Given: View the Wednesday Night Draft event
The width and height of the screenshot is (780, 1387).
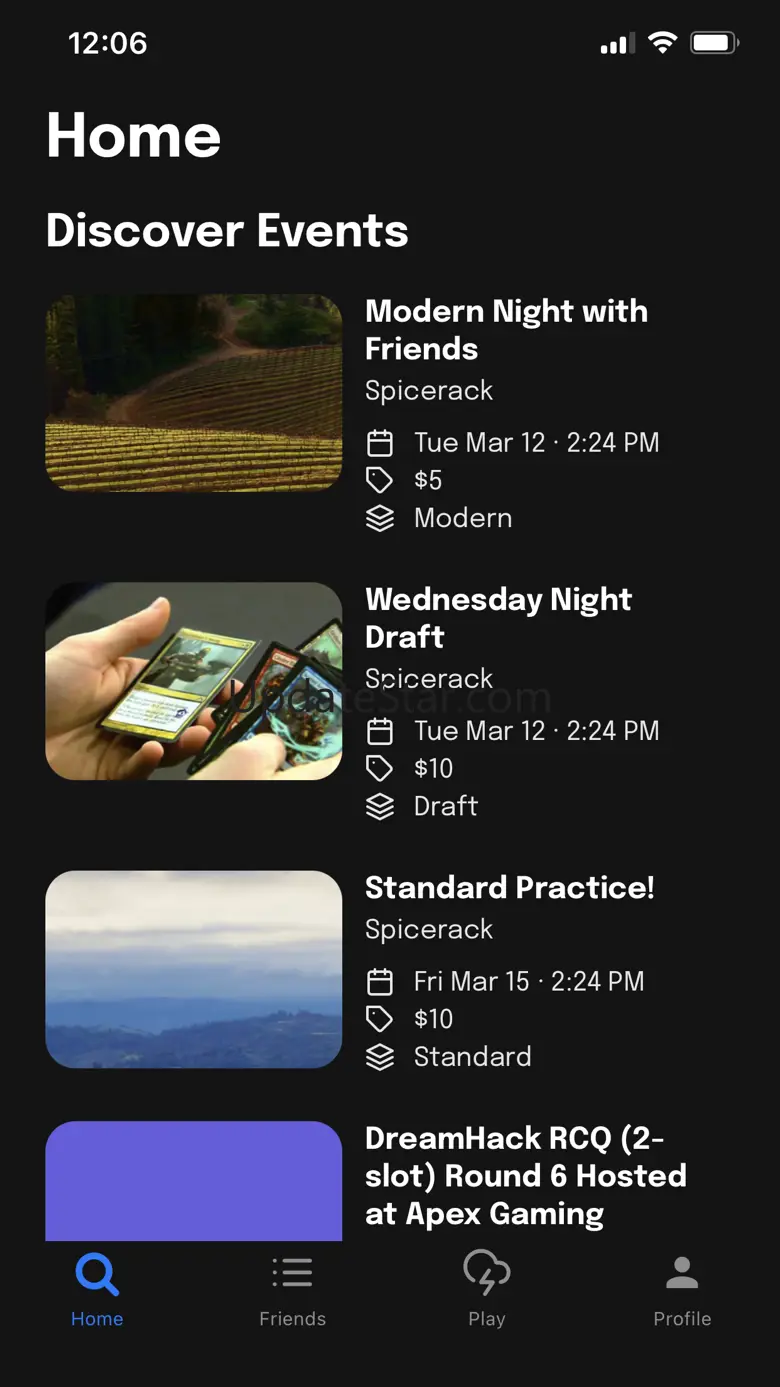Looking at the screenshot, I should pos(498,617).
